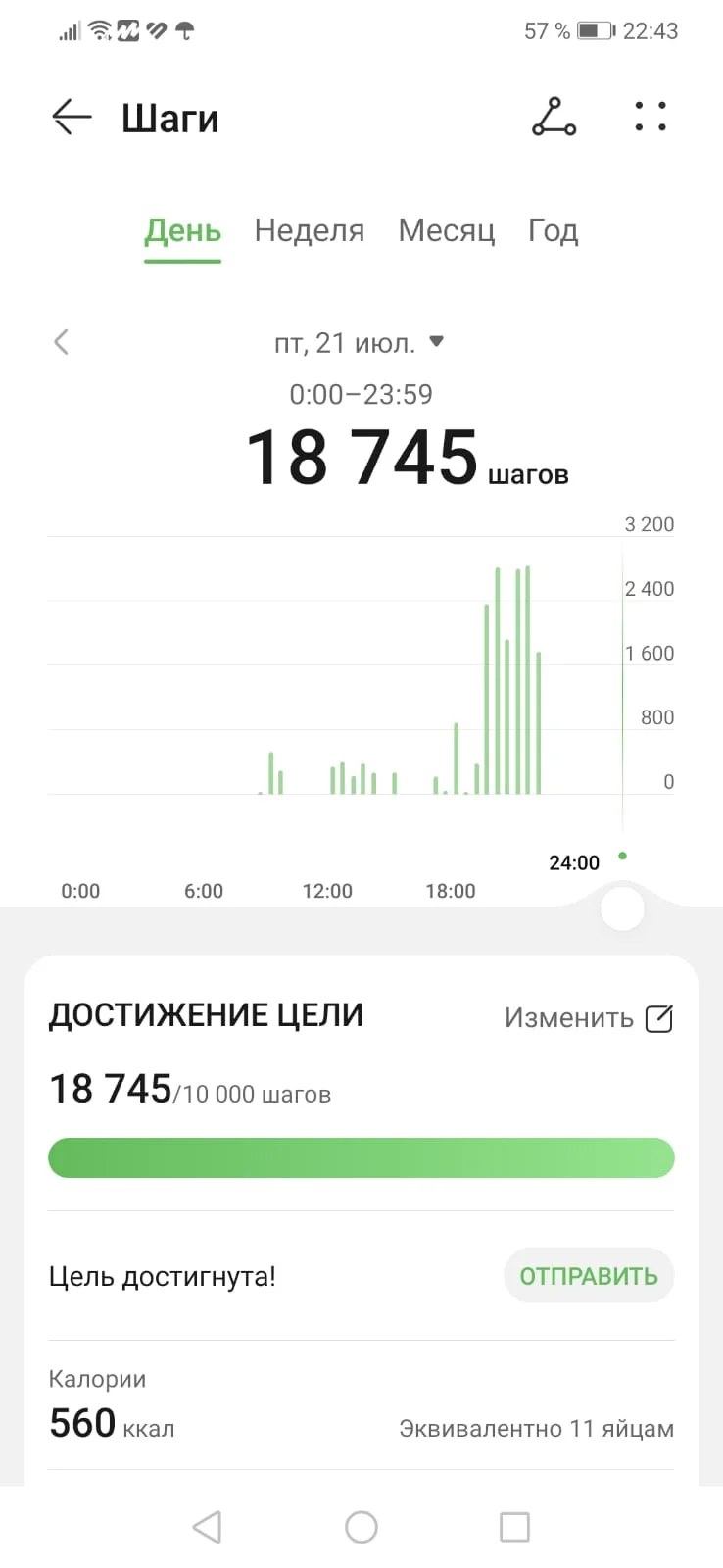Go back from the Шаги screen

[72, 118]
